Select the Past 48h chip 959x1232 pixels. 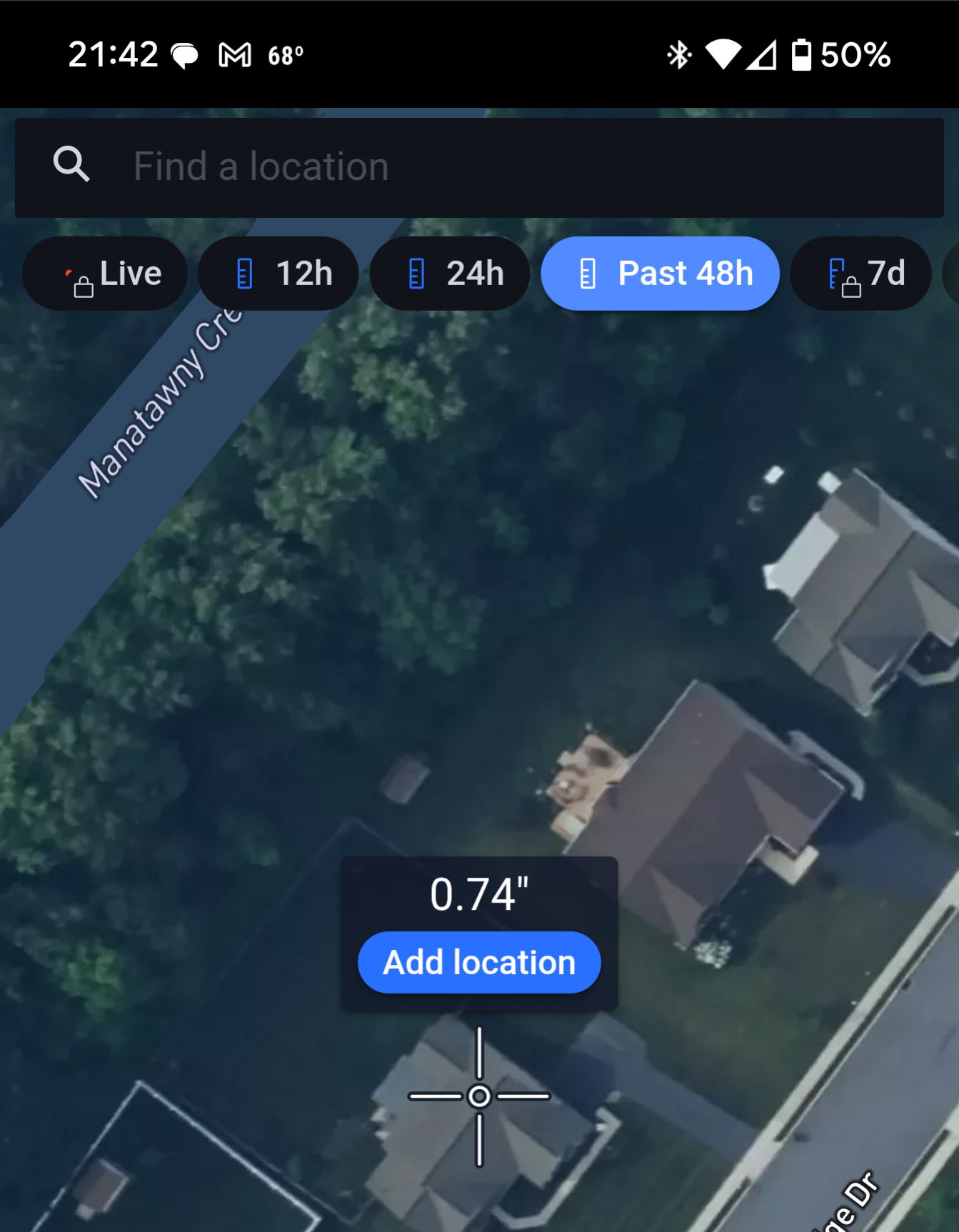click(x=660, y=274)
